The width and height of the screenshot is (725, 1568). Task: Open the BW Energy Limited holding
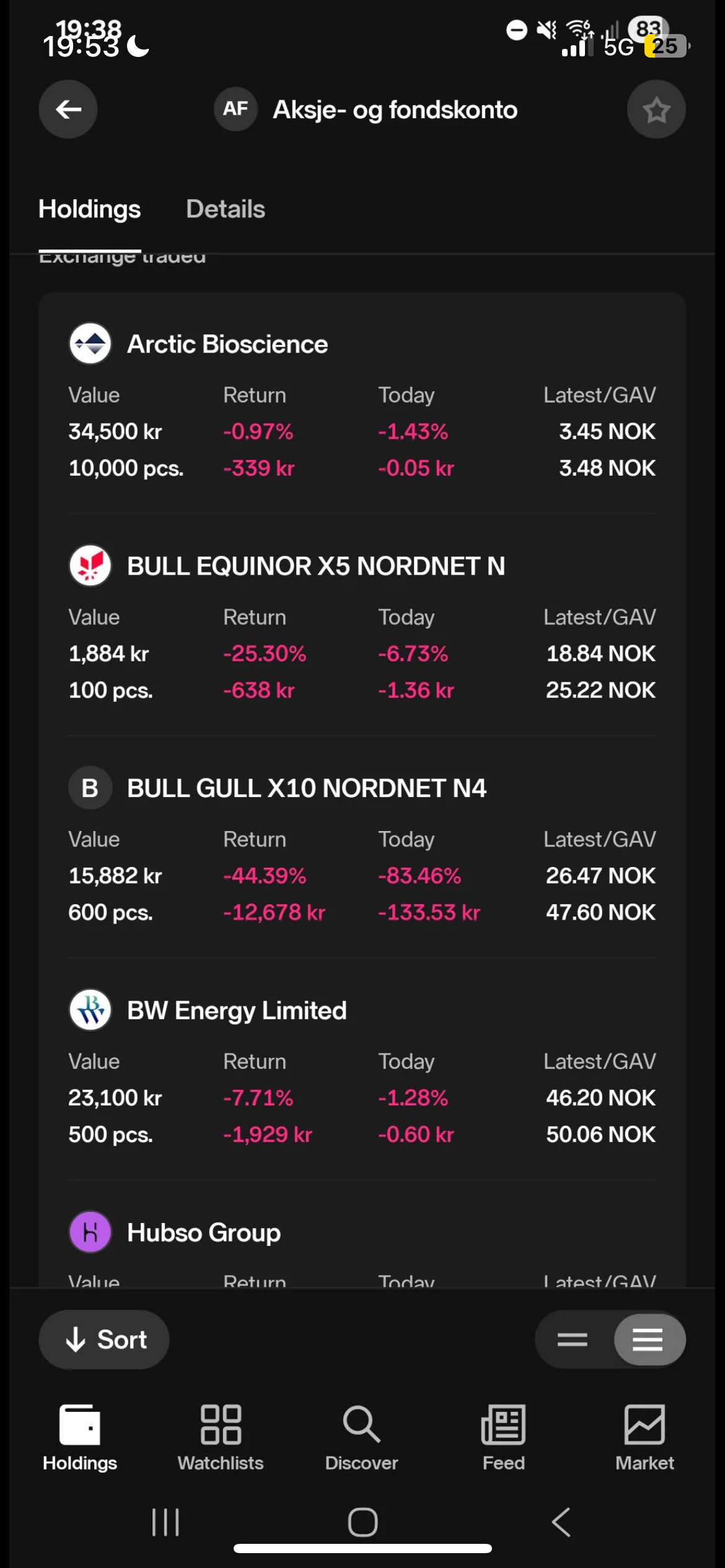point(237,1011)
